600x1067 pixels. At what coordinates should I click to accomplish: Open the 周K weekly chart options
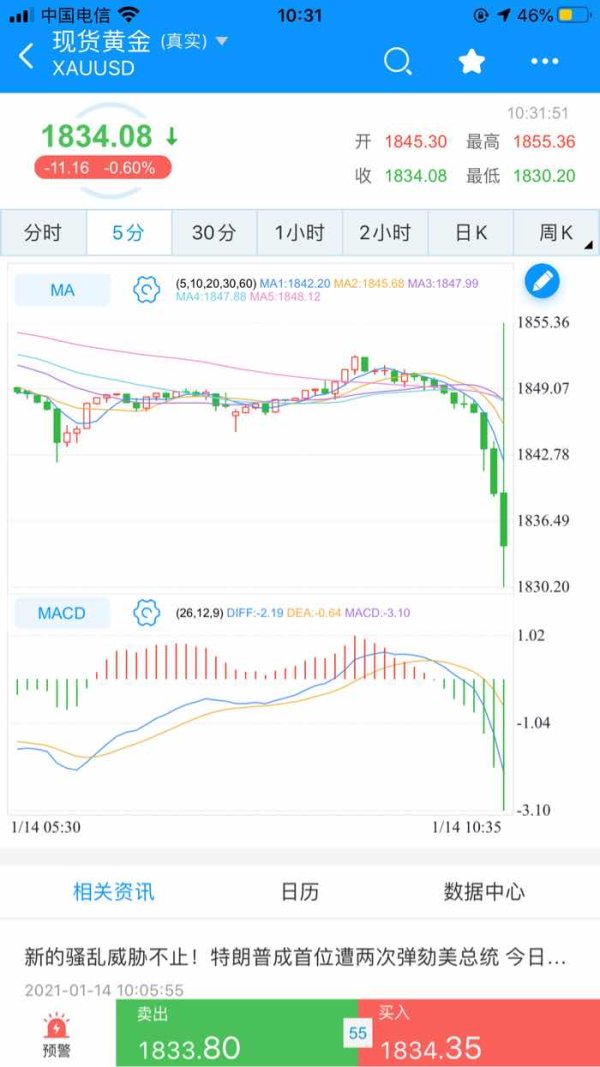(556, 233)
